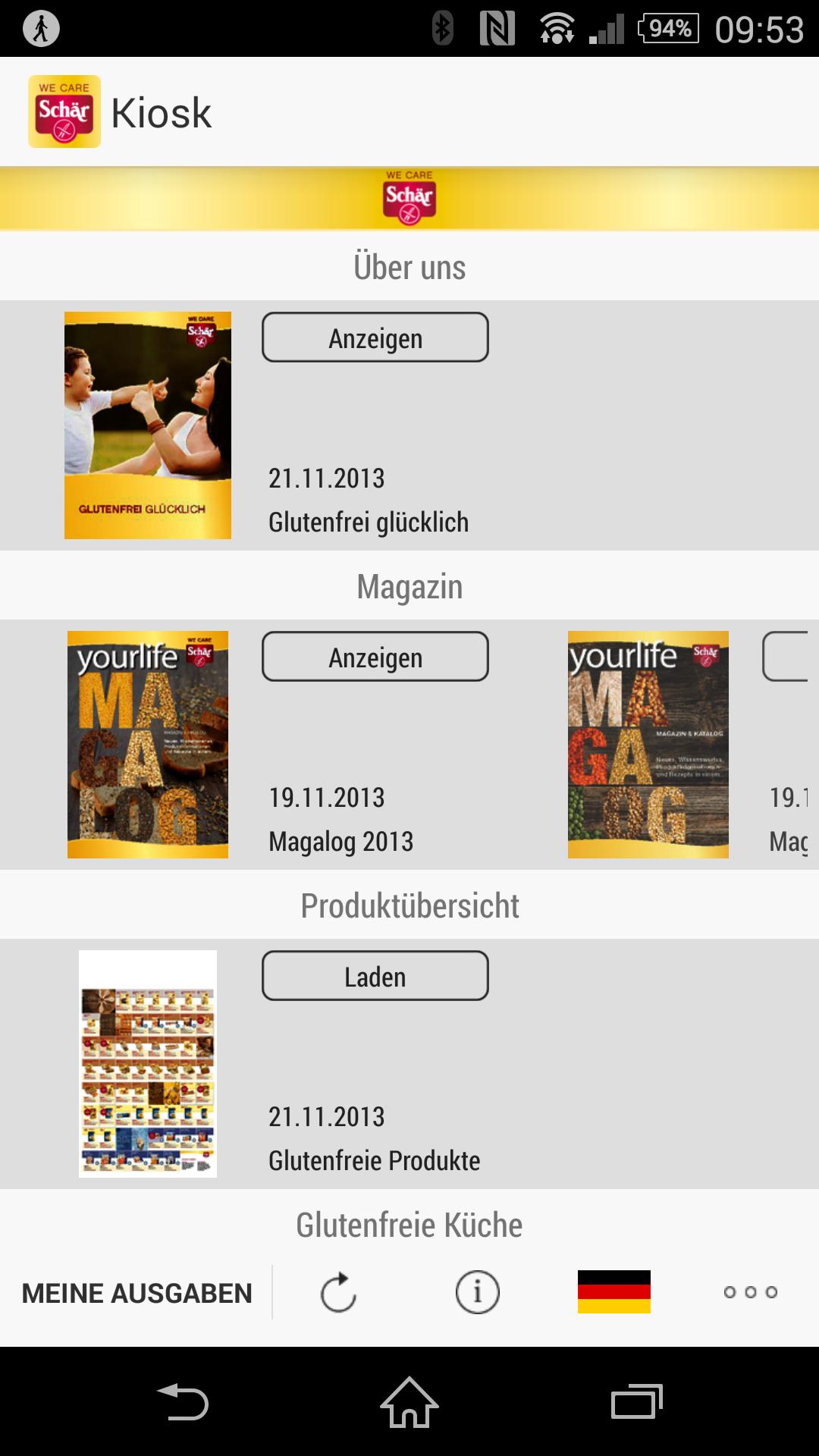The image size is (819, 1456).
Task: Tap Anzeigen for Glutenfrei glücklich
Action: pos(375,337)
